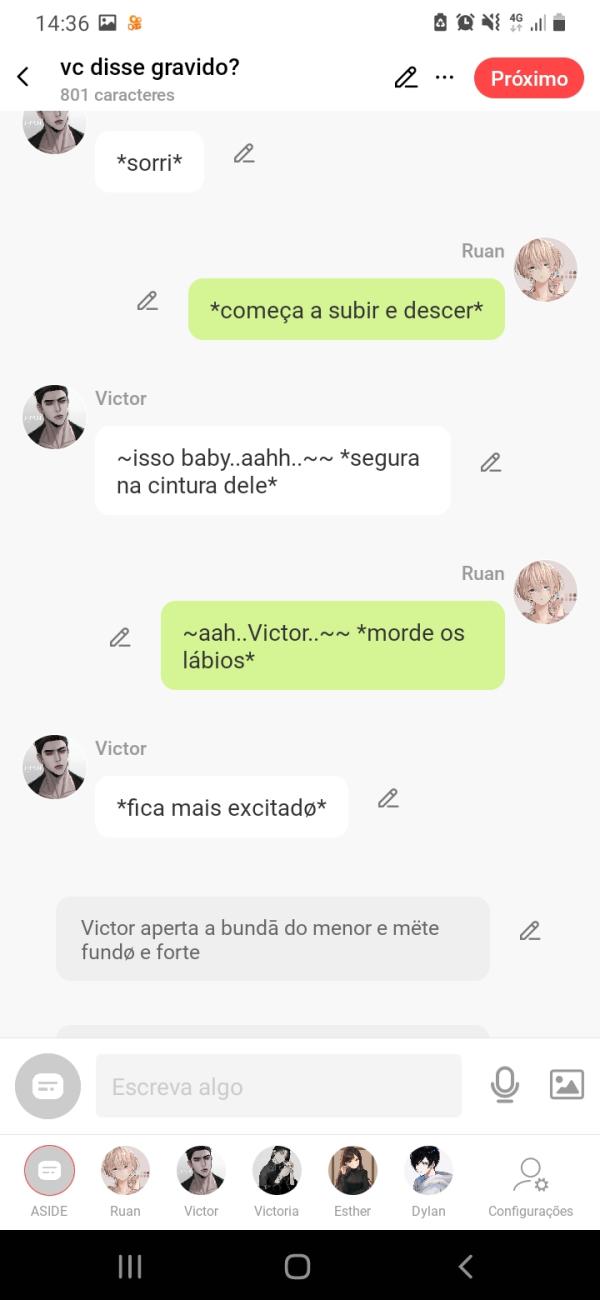Edit the story title with pencil icon
The width and height of the screenshot is (600, 1300).
point(406,78)
